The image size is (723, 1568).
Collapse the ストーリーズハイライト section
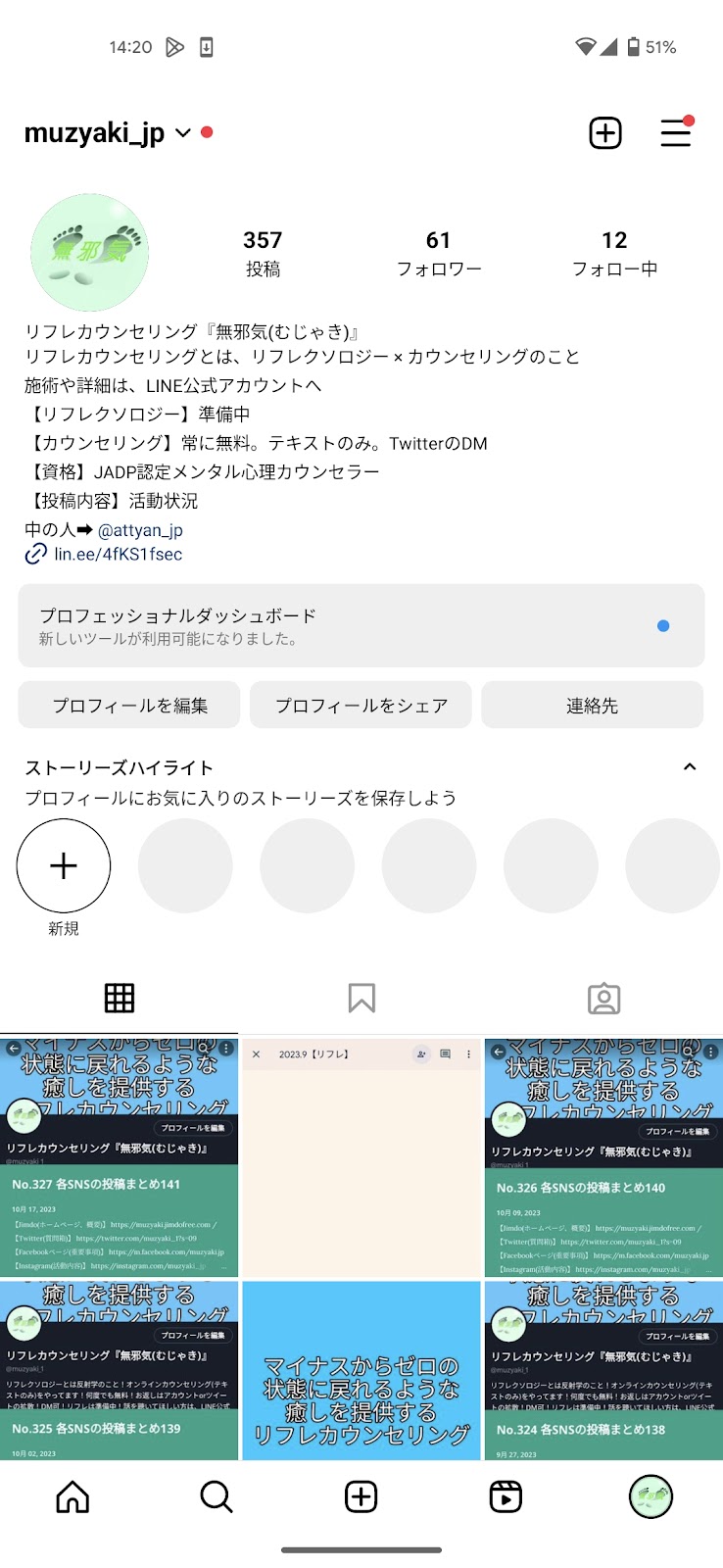690,767
